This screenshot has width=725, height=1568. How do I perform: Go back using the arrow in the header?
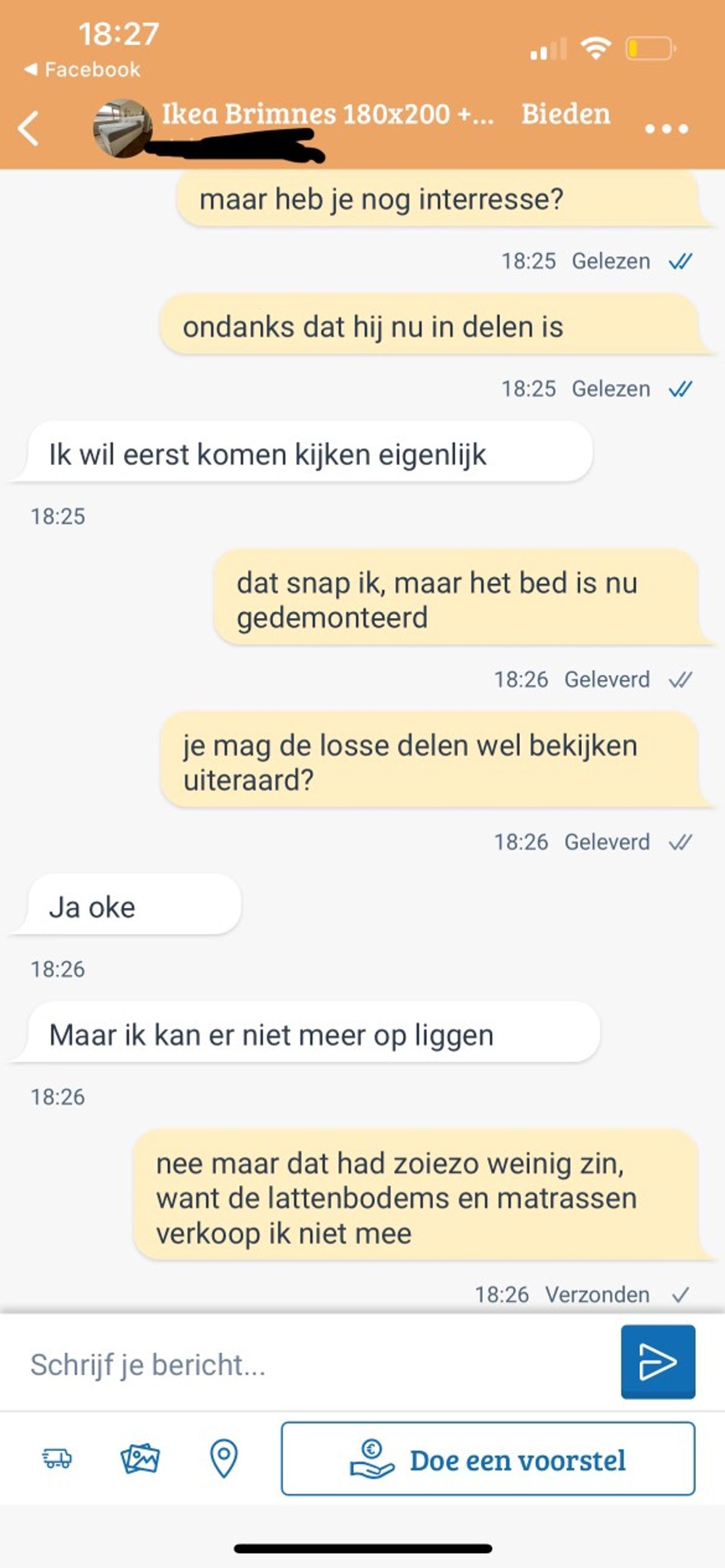[x=28, y=129]
